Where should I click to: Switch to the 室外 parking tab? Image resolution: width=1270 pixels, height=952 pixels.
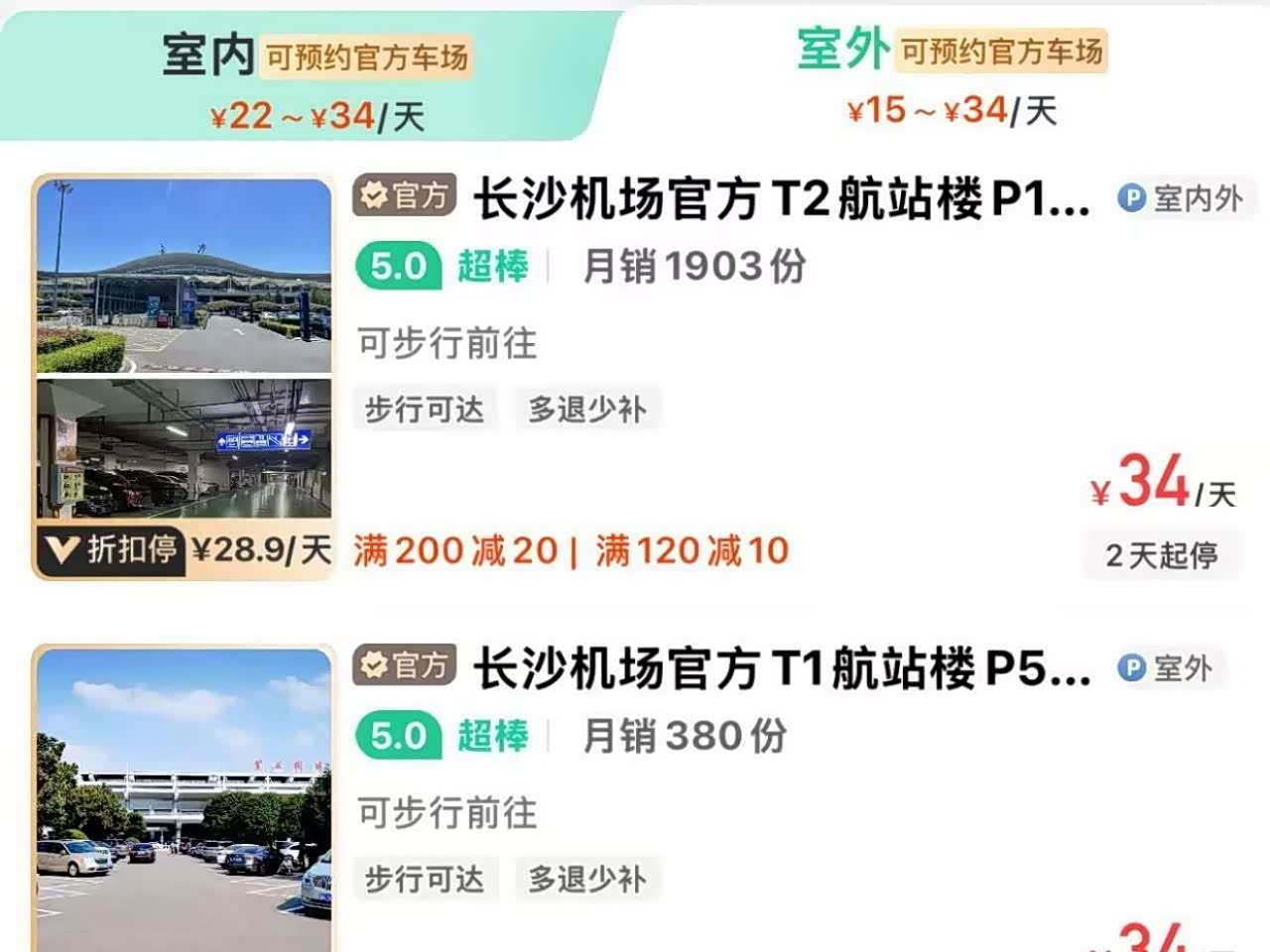click(951, 74)
